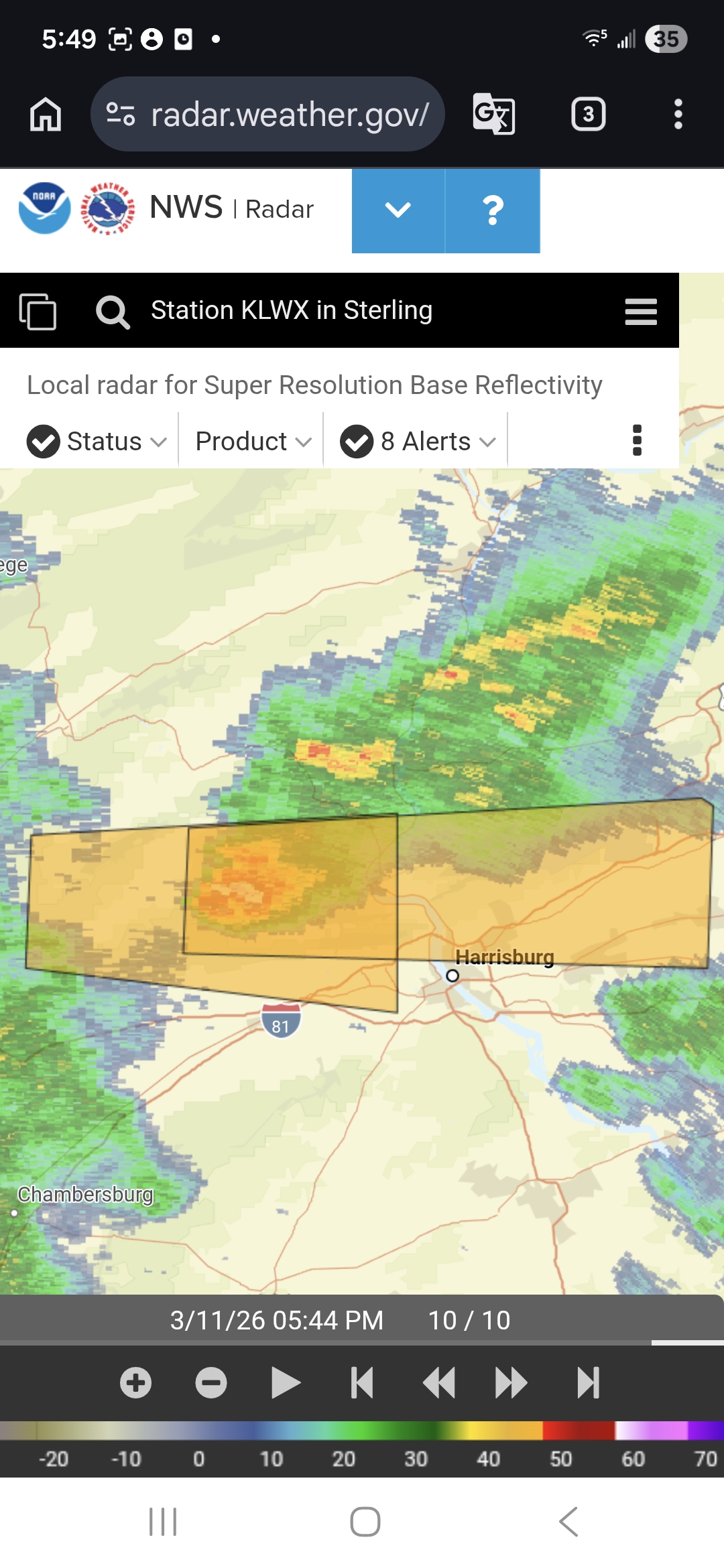Zoom out with the minus button
This screenshot has width=724, height=1568.
211,1382
